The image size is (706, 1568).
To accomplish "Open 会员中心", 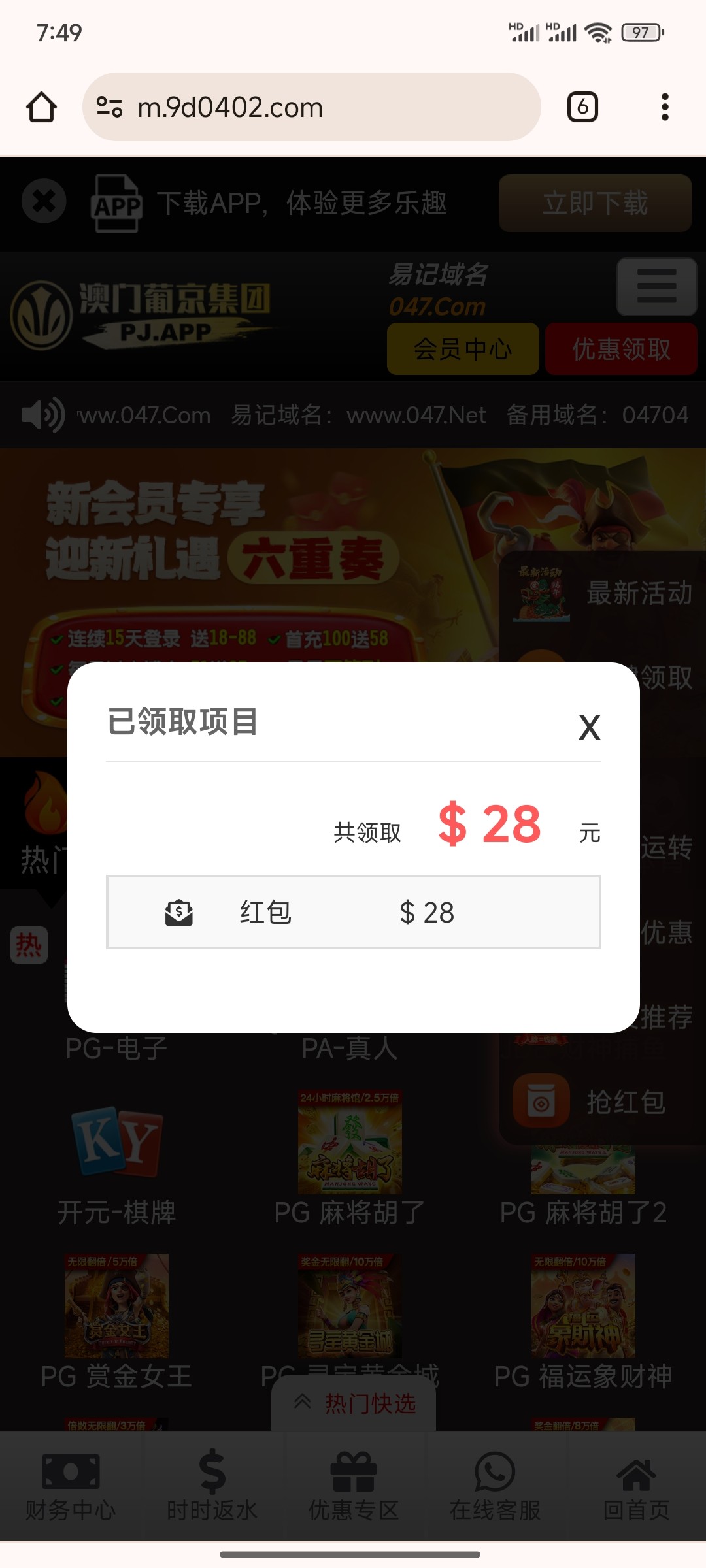I will tap(463, 349).
